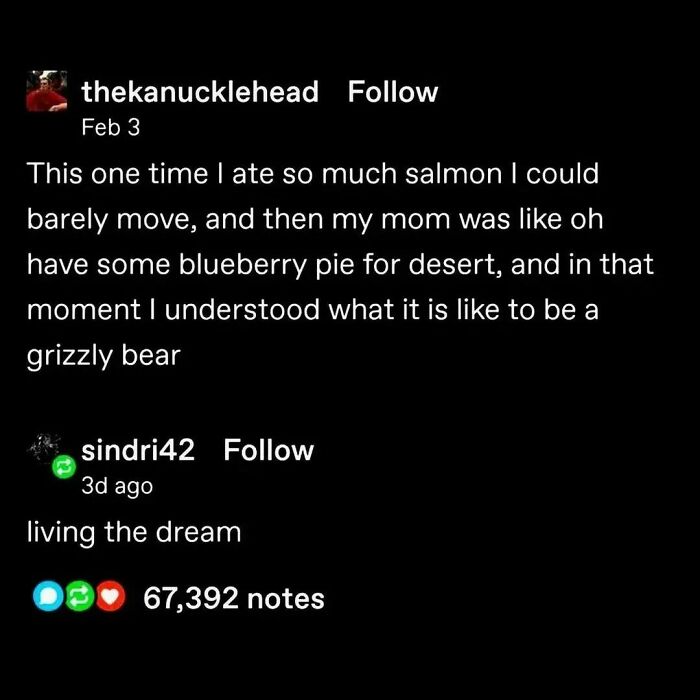Viewport: 700px width, 700px height.
Task: Open sindri42's blog from username
Action: tap(137, 451)
